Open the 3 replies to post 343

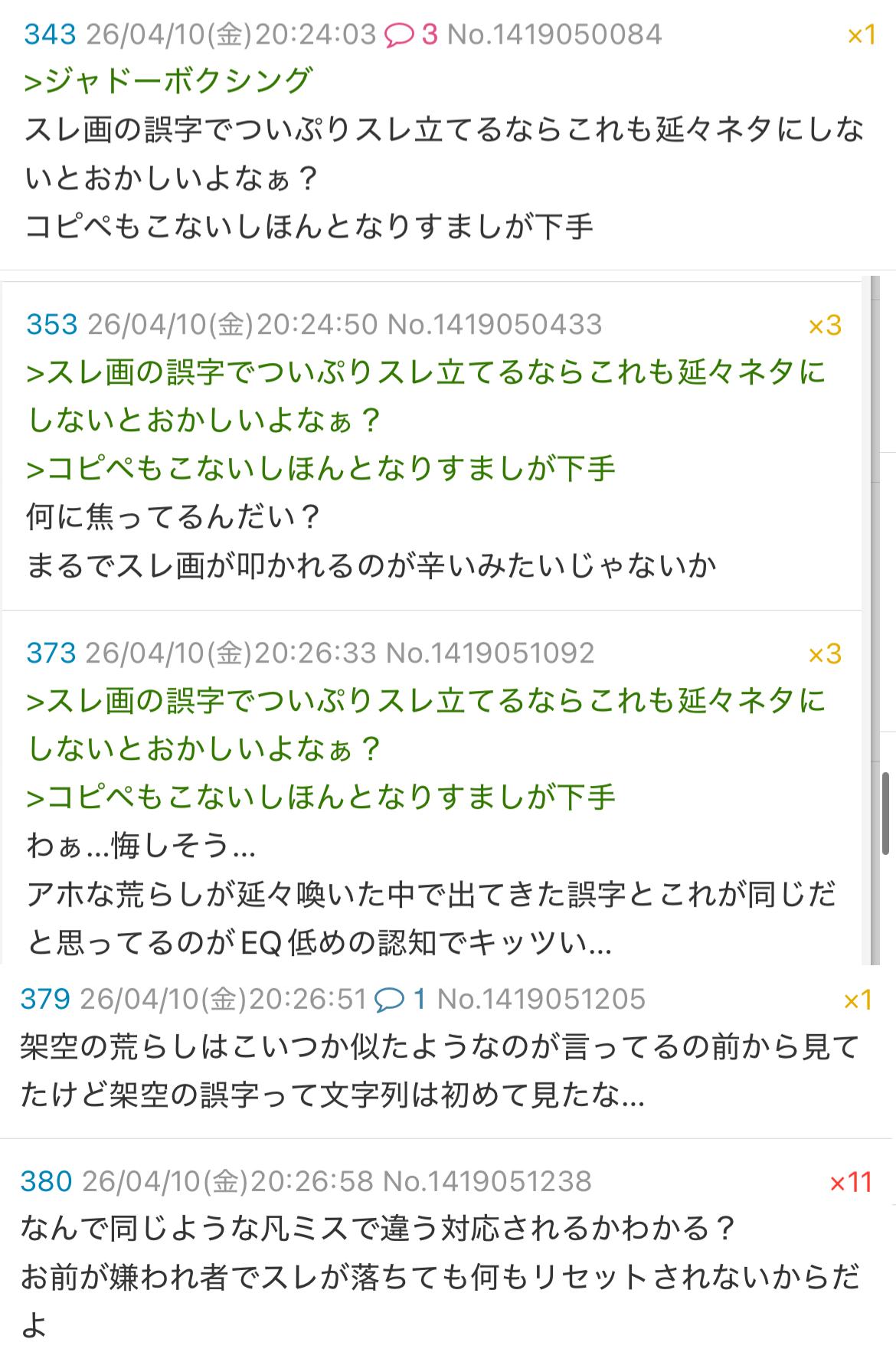(x=410, y=34)
